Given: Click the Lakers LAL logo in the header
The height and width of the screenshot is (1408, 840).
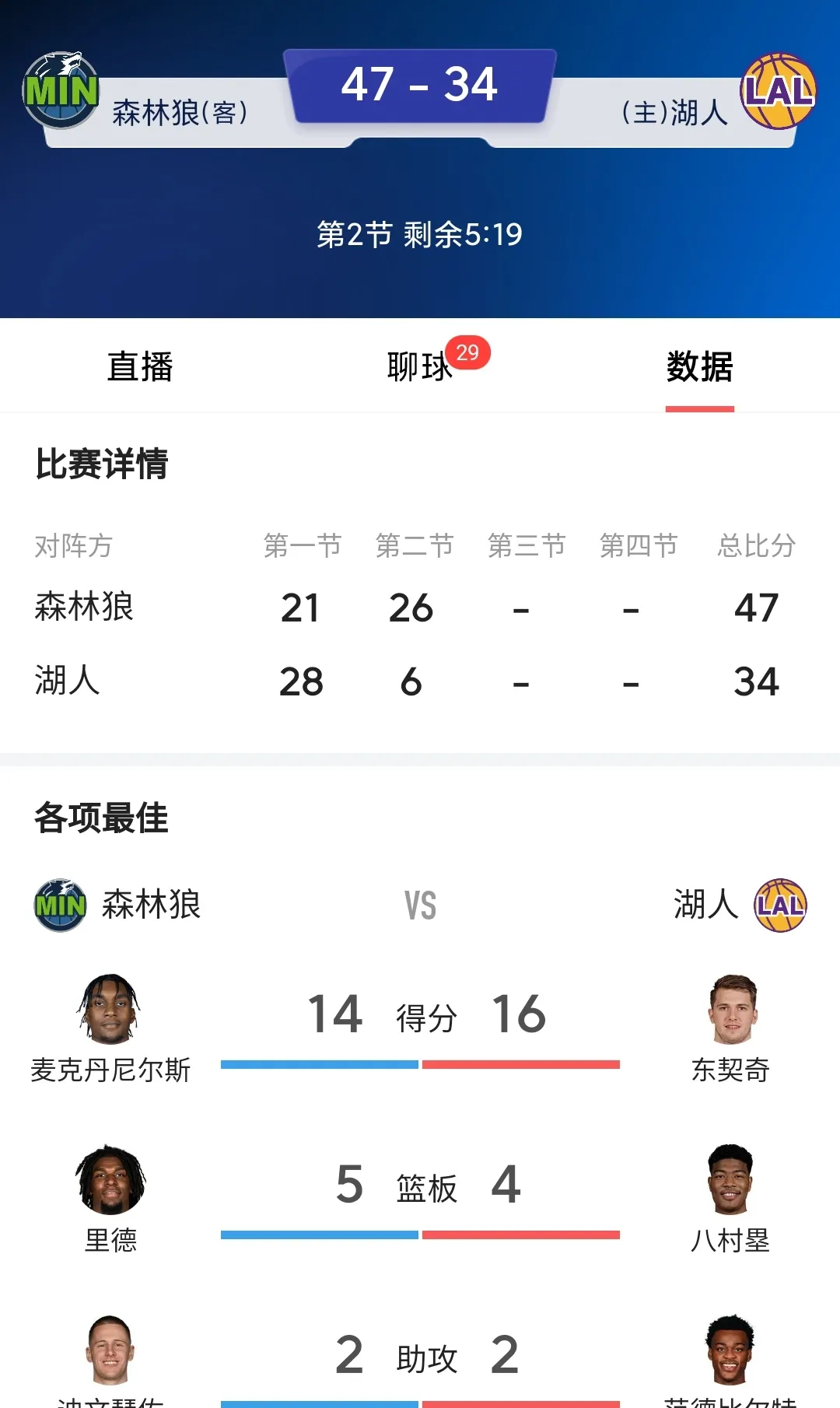Looking at the screenshot, I should point(778,91).
